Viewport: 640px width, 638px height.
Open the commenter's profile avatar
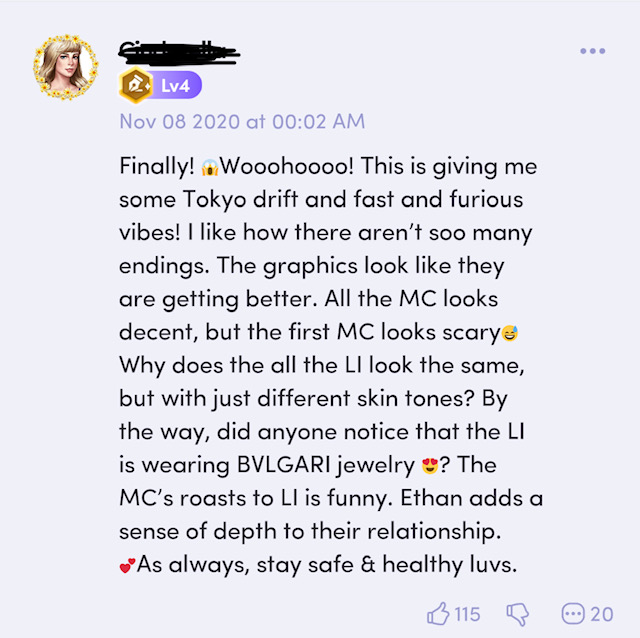68,67
